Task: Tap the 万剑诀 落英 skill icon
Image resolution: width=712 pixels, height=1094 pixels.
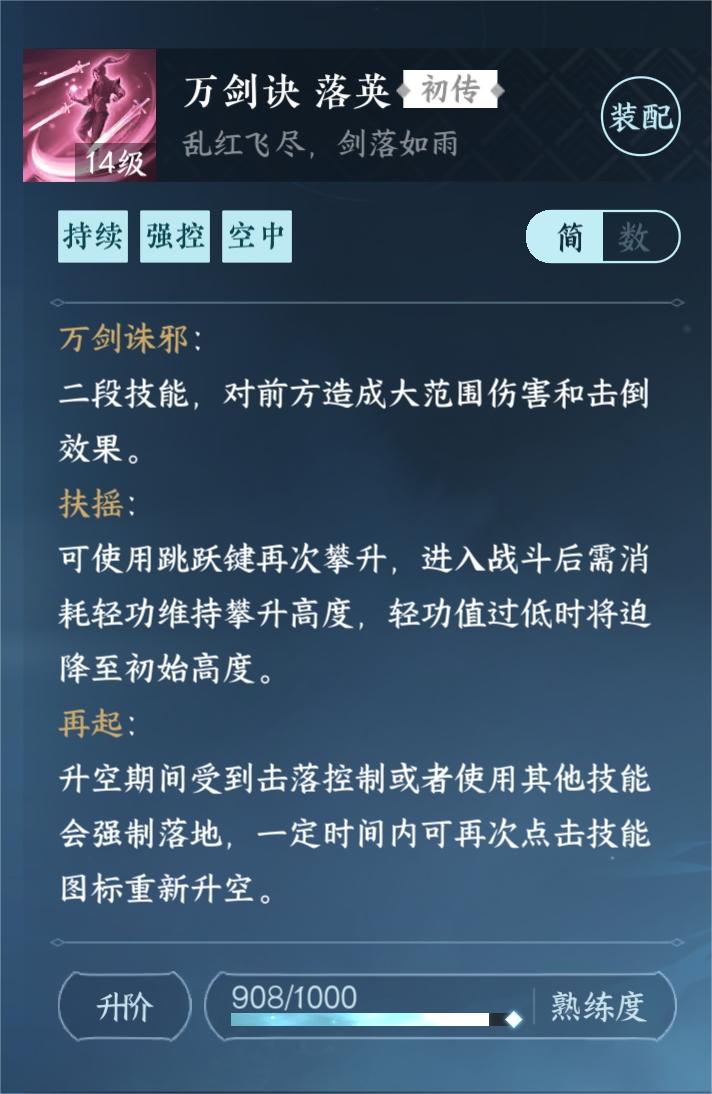Action: 89,116
